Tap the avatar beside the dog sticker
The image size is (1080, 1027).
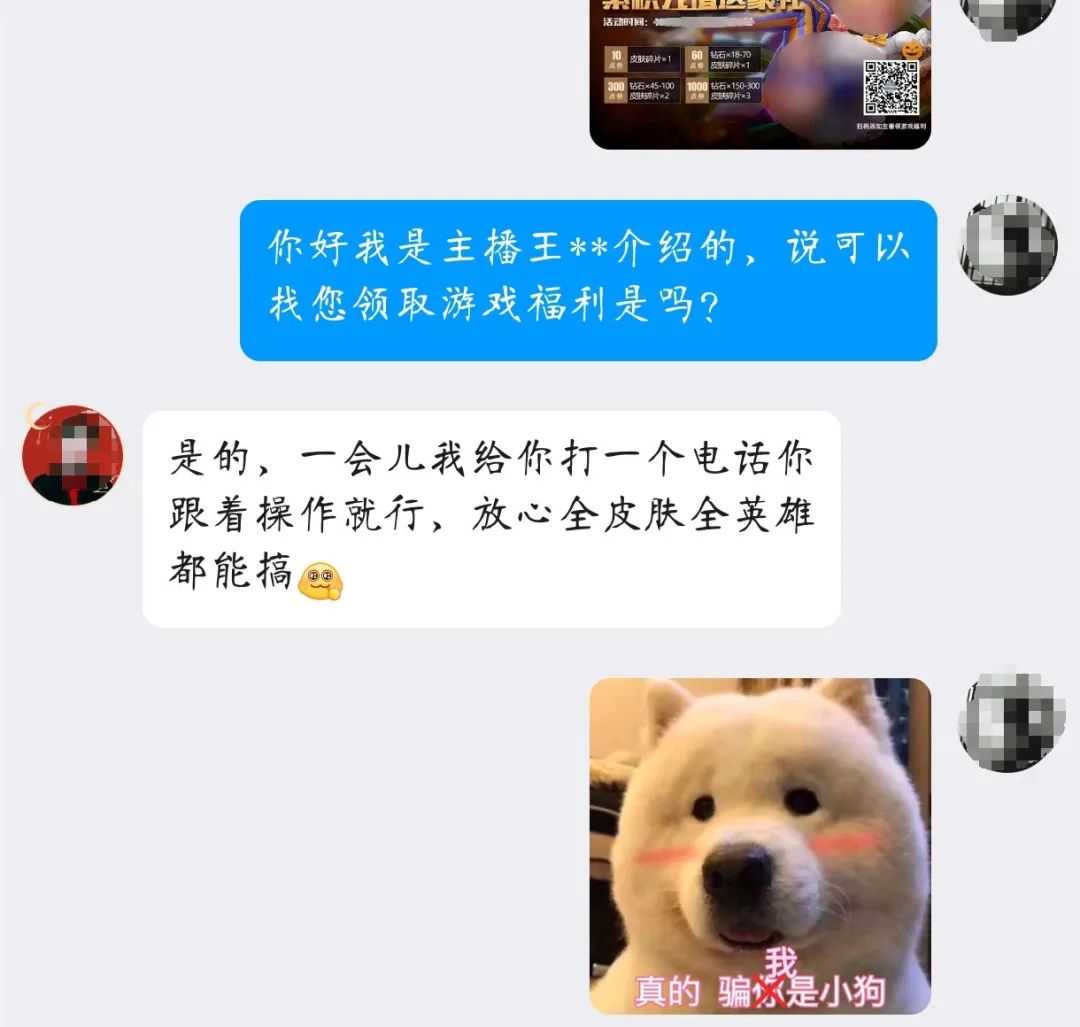[1008, 722]
